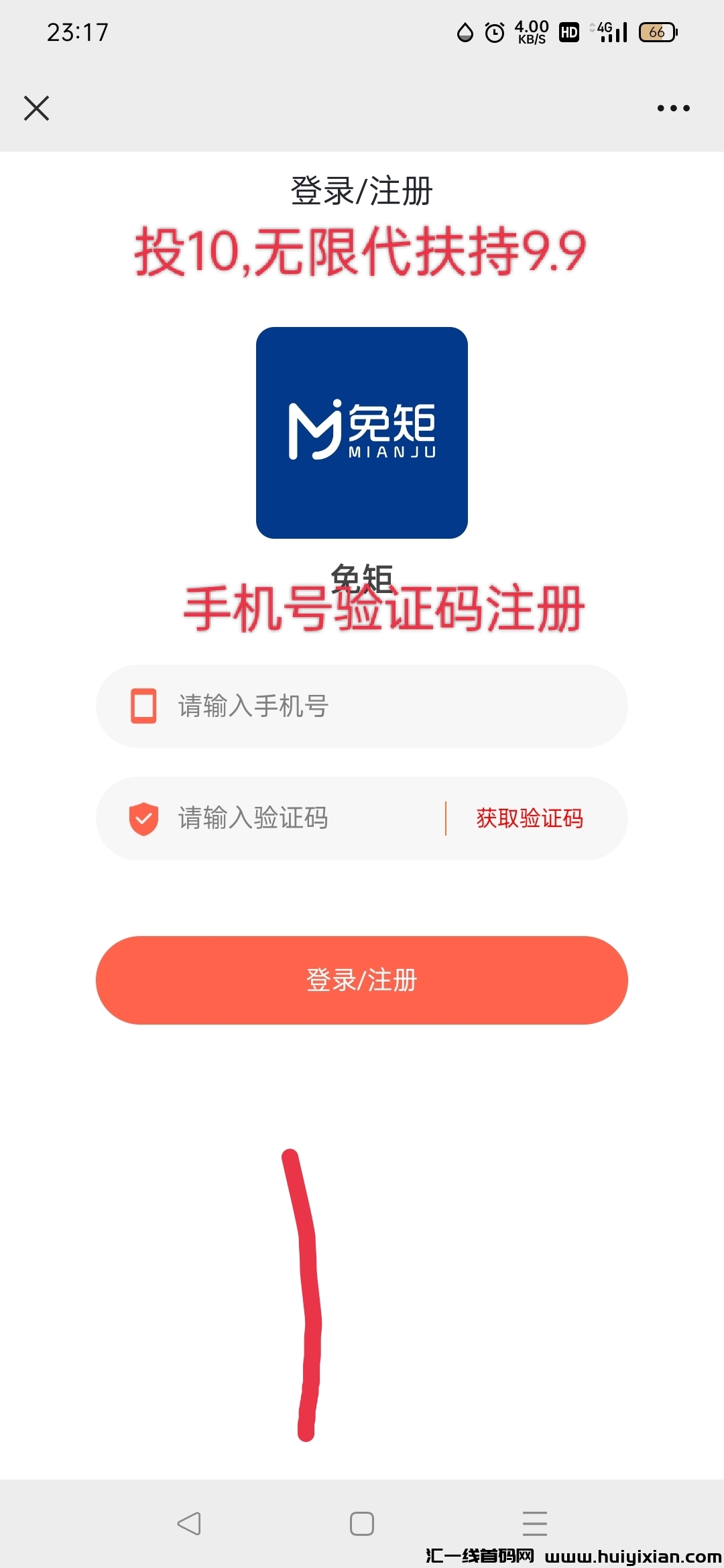
Task: Click the orange shield icon in verification field
Action: 143,818
